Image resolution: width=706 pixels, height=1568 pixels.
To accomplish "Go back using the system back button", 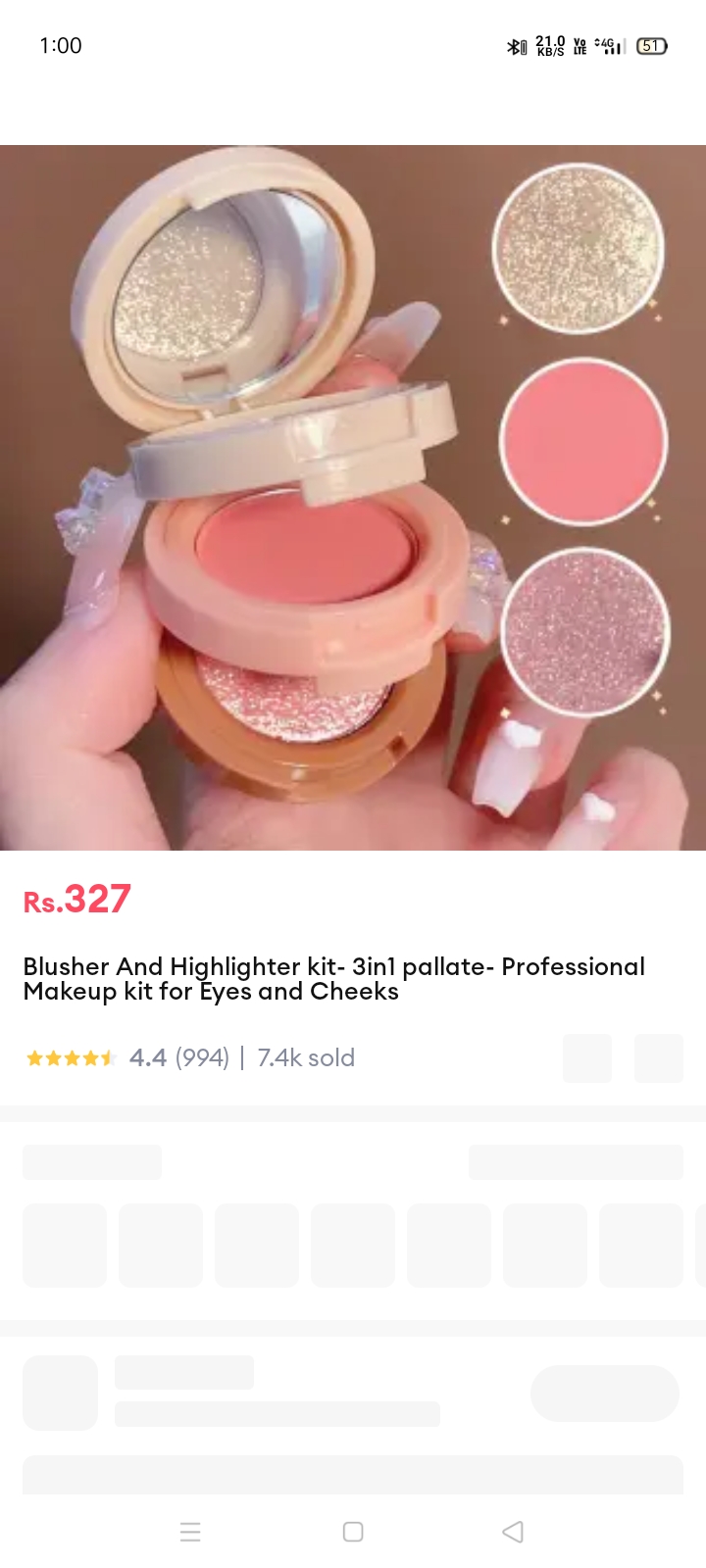I will click(x=512, y=1532).
